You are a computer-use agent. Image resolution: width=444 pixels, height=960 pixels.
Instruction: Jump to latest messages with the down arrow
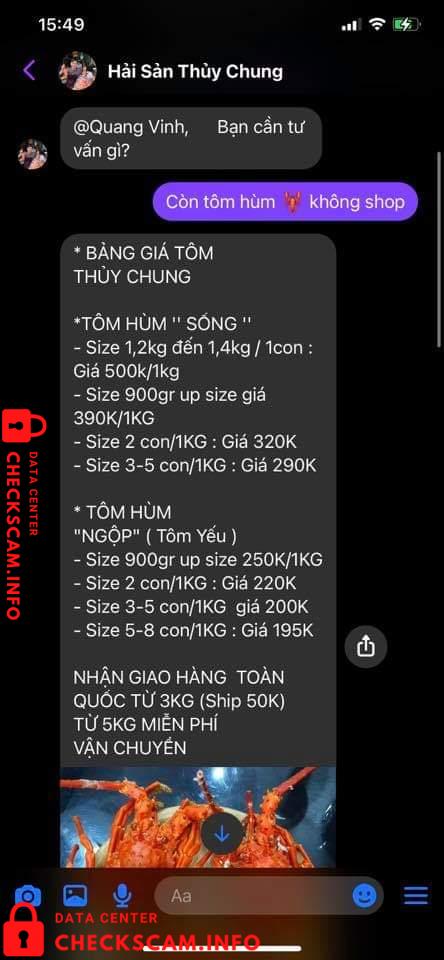pos(222,833)
